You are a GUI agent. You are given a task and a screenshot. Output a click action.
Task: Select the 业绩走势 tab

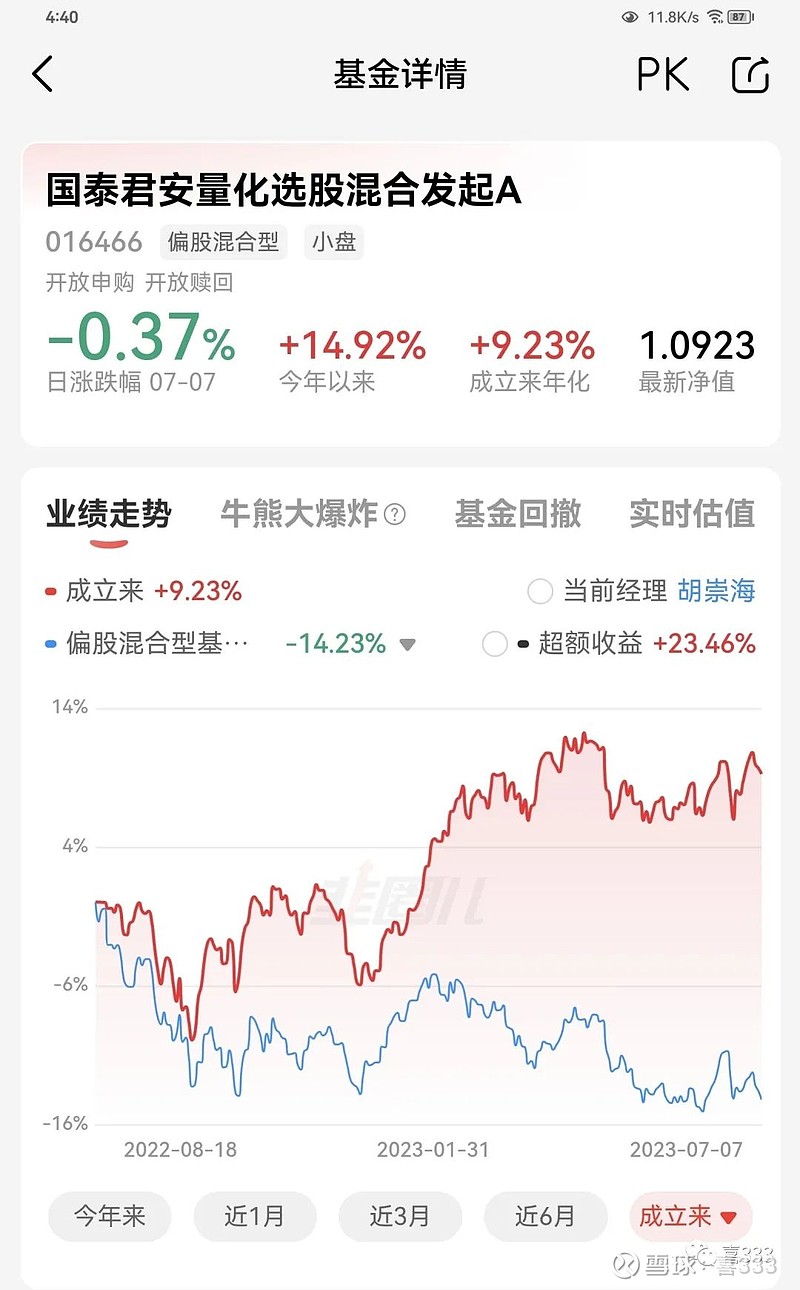coord(109,514)
